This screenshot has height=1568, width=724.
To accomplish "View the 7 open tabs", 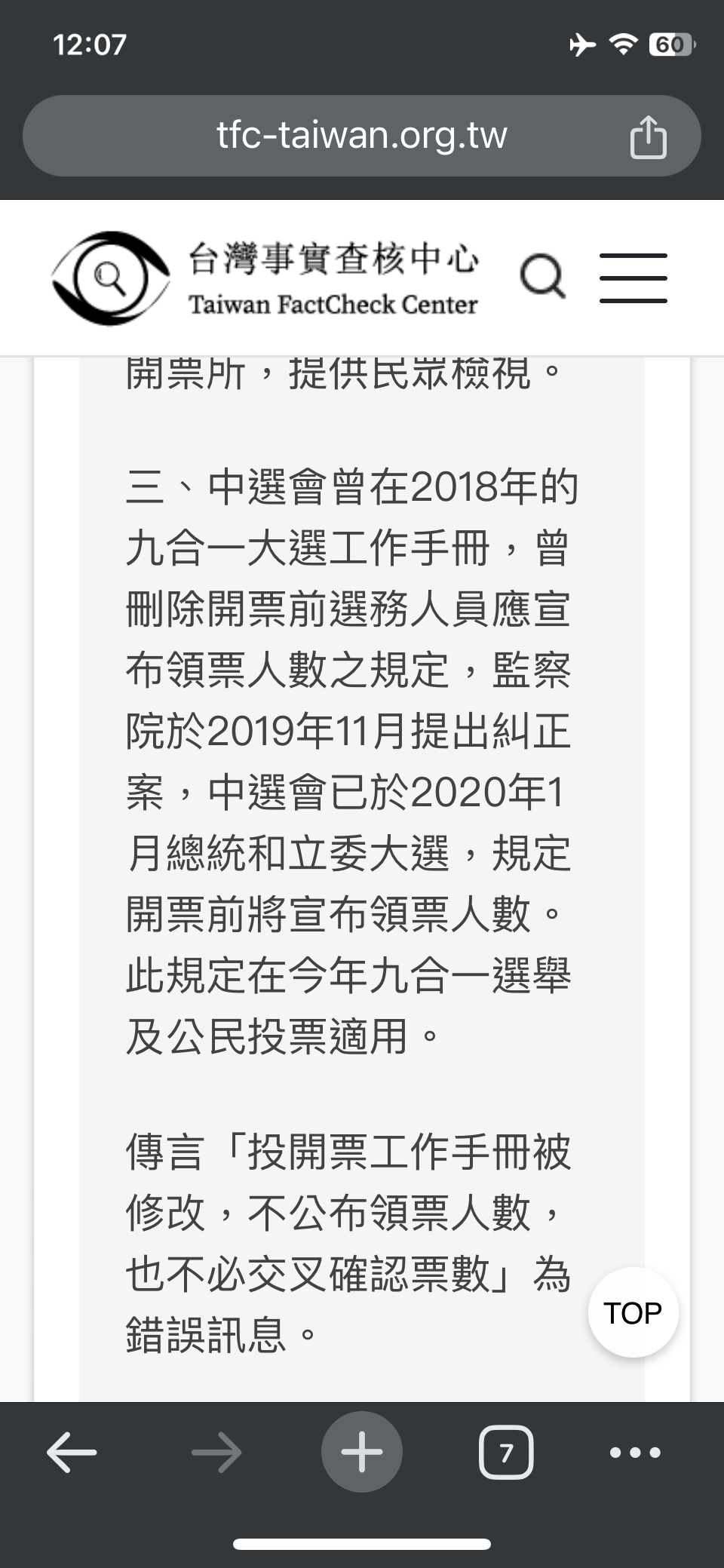I will click(506, 1452).
